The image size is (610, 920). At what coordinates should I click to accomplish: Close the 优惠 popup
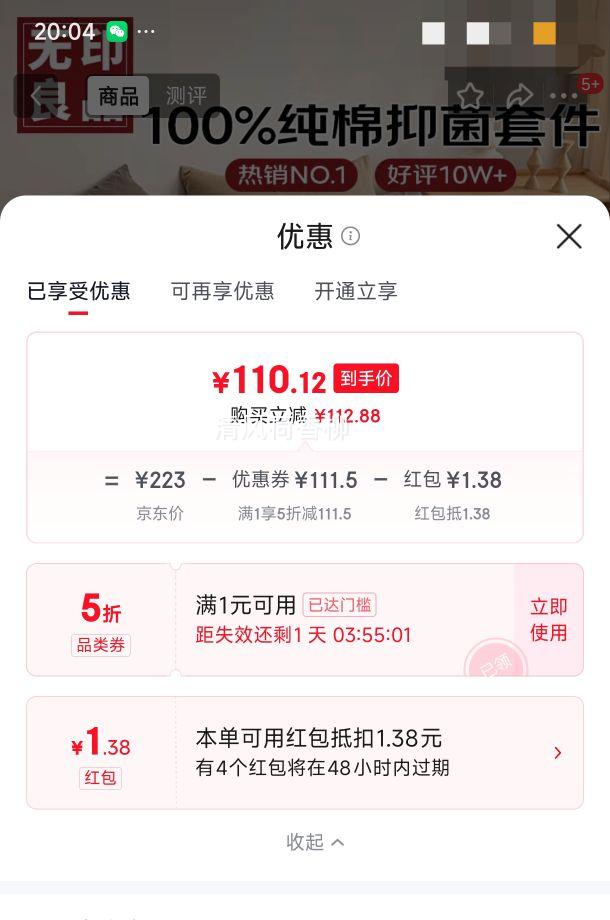569,236
